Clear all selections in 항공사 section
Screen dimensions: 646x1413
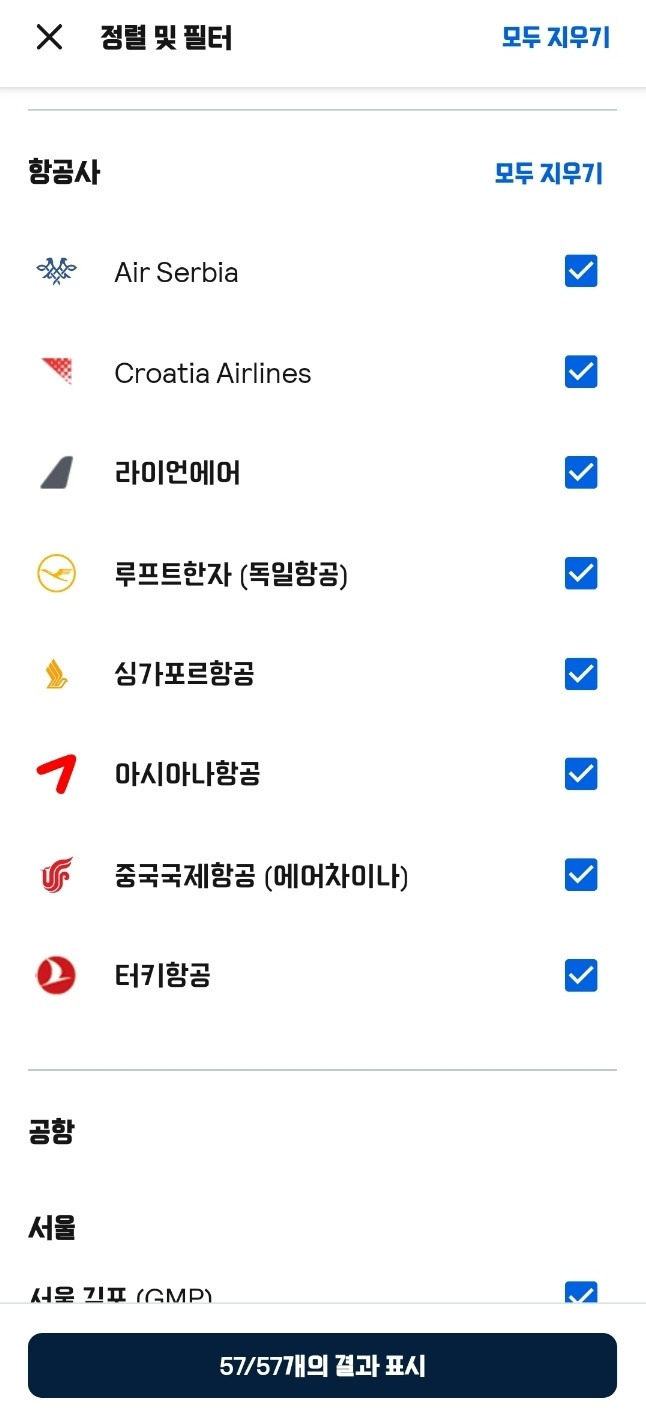548,173
